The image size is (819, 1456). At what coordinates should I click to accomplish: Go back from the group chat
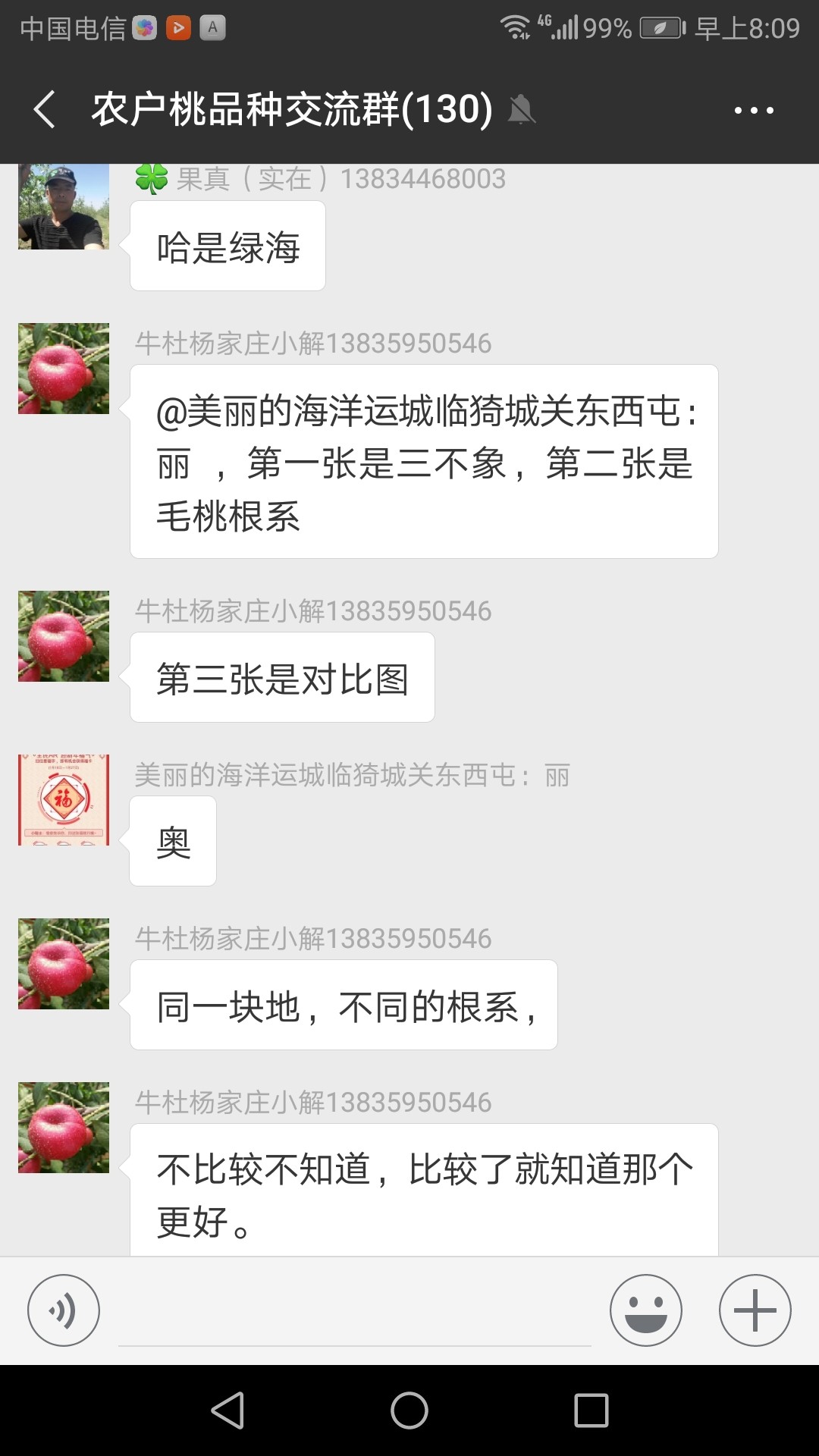pos(45,109)
